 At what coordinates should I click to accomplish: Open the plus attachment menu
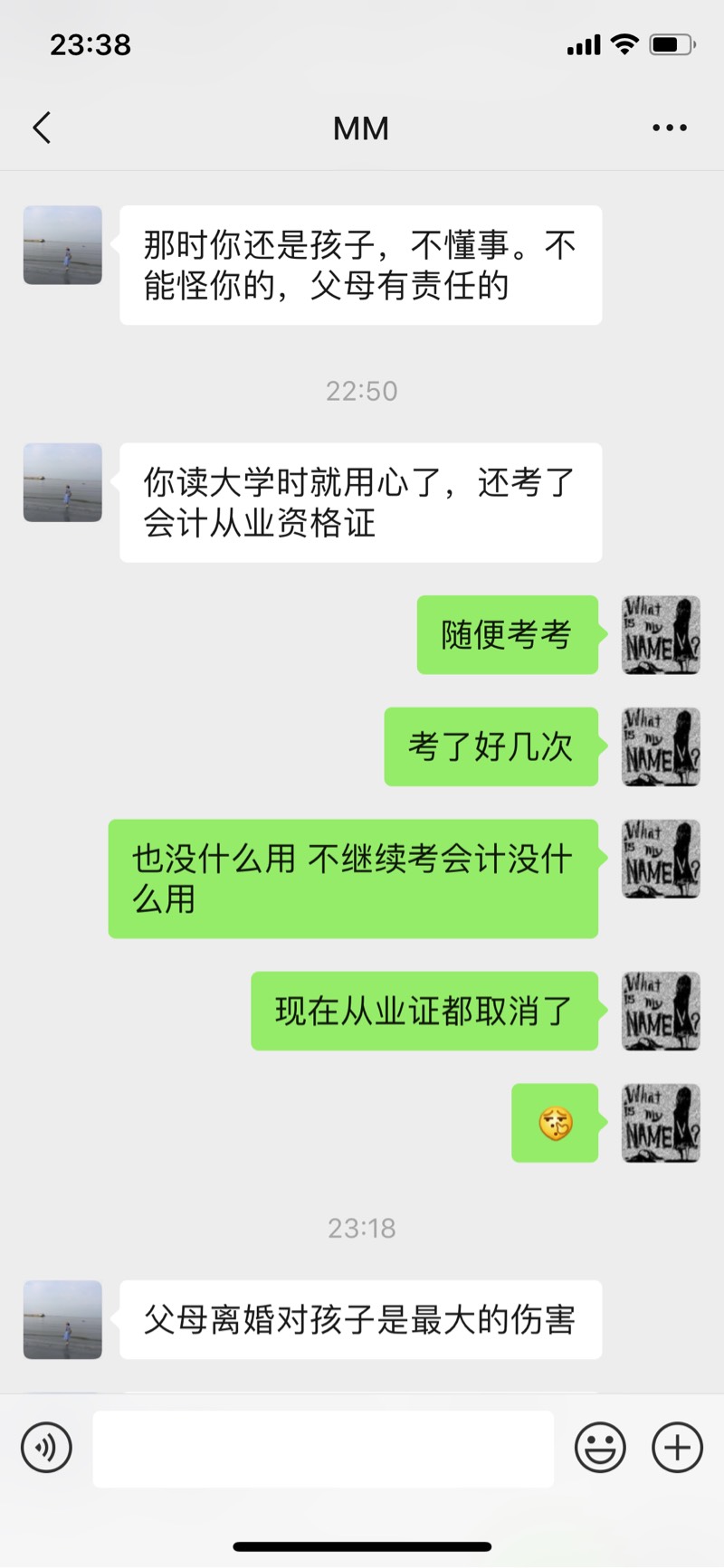click(678, 1449)
